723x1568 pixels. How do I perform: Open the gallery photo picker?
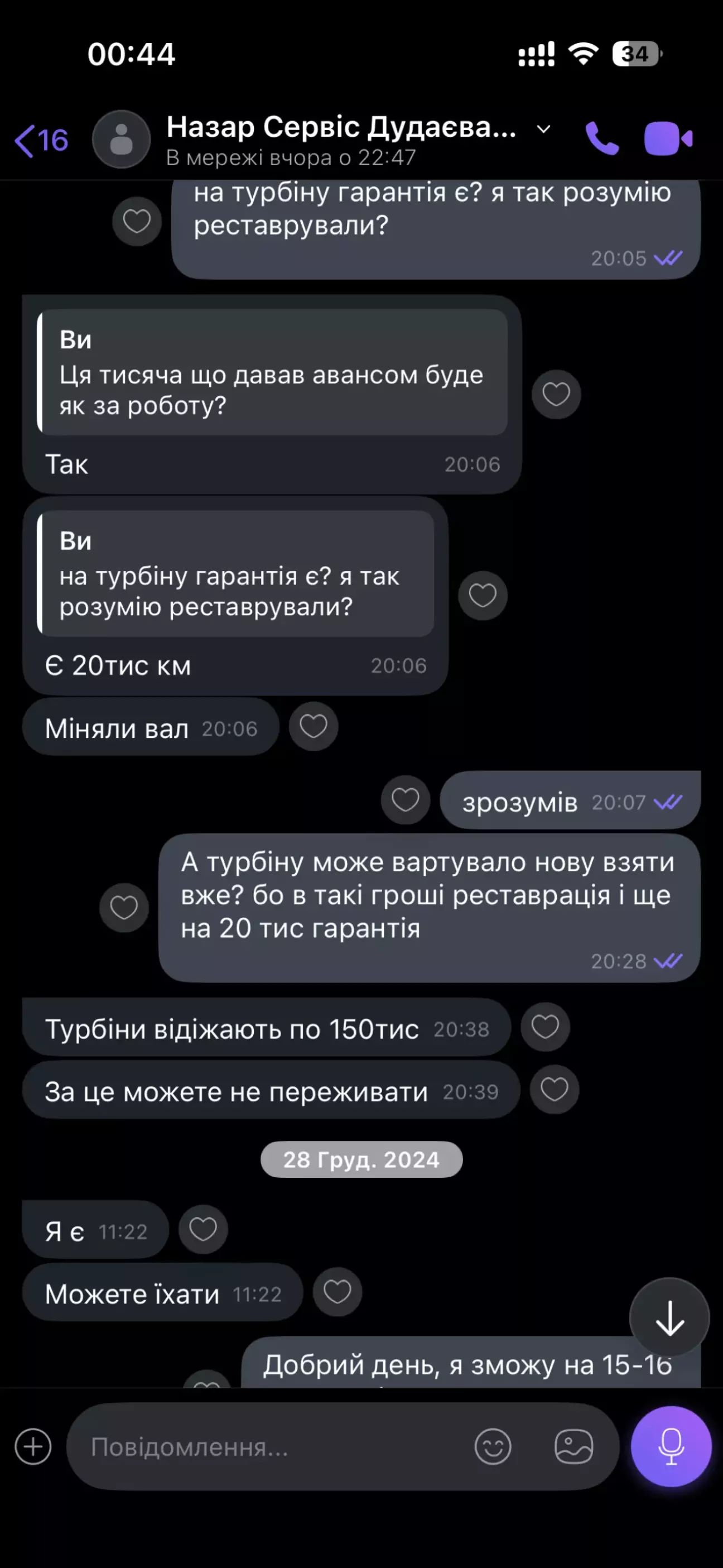pos(573,1446)
